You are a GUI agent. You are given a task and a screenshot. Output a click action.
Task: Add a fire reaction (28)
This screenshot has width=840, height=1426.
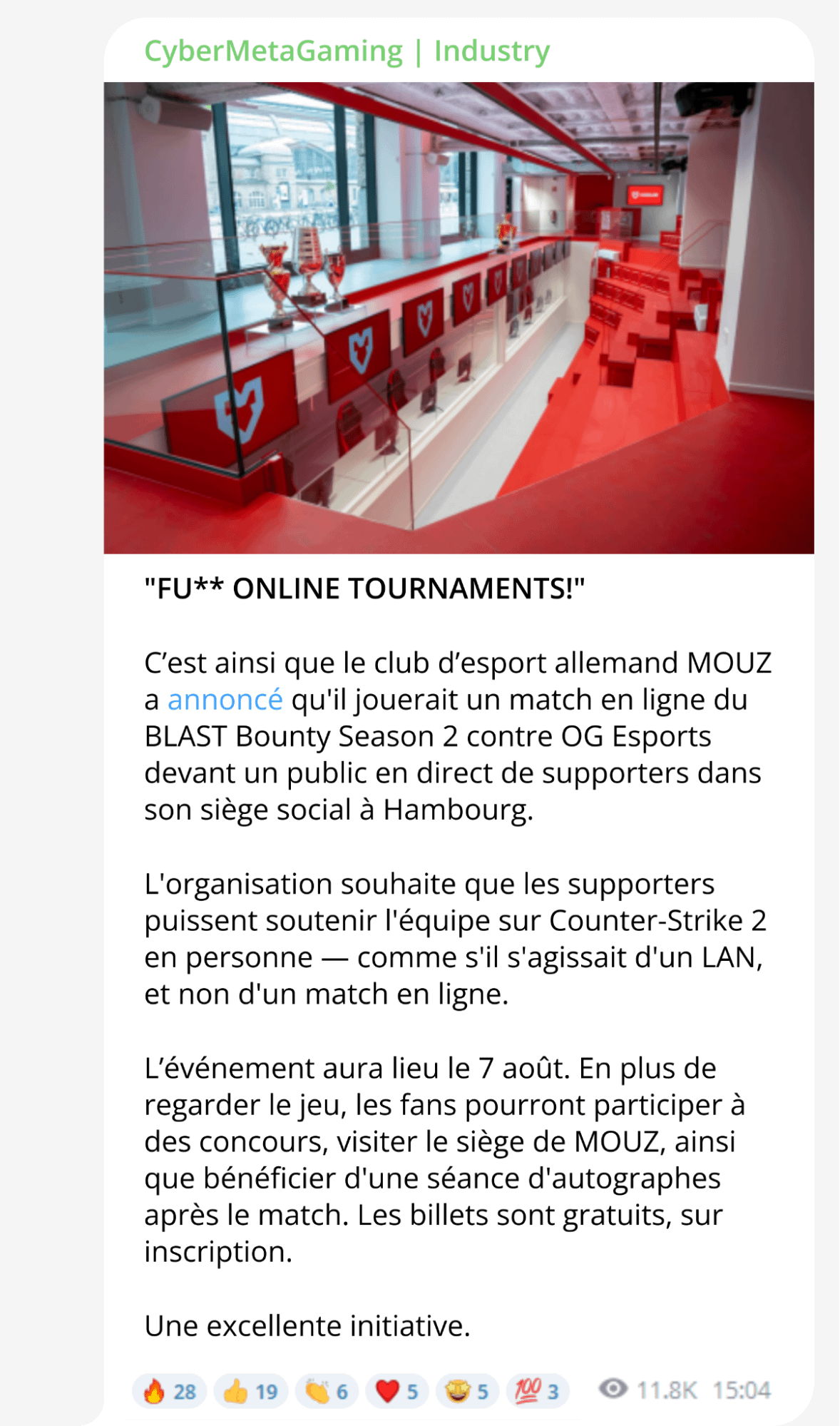(x=170, y=1391)
